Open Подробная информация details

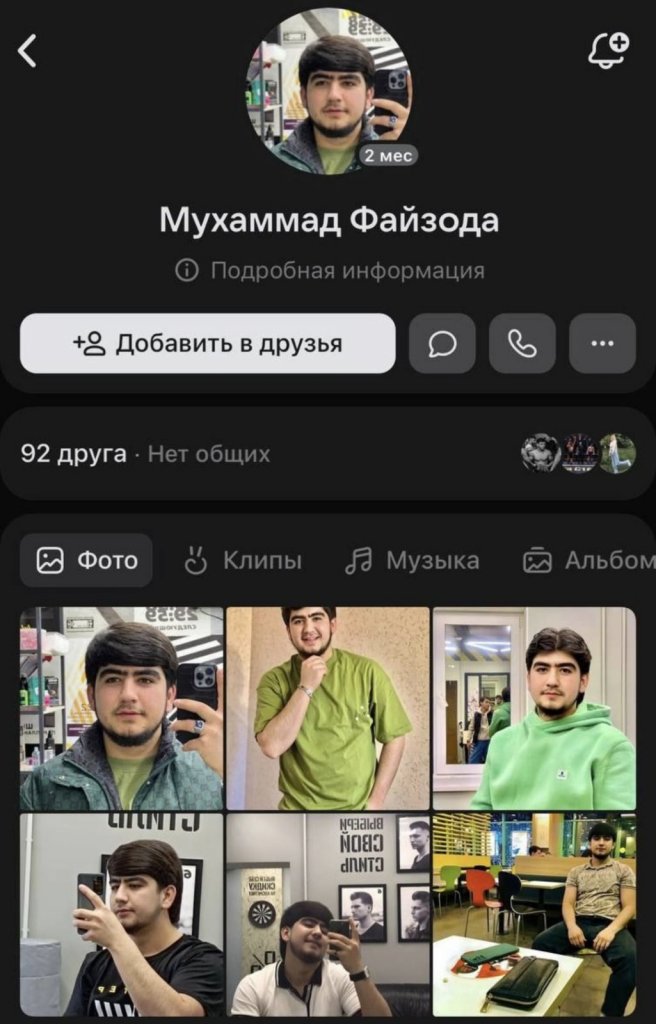pyautogui.click(x=330, y=271)
